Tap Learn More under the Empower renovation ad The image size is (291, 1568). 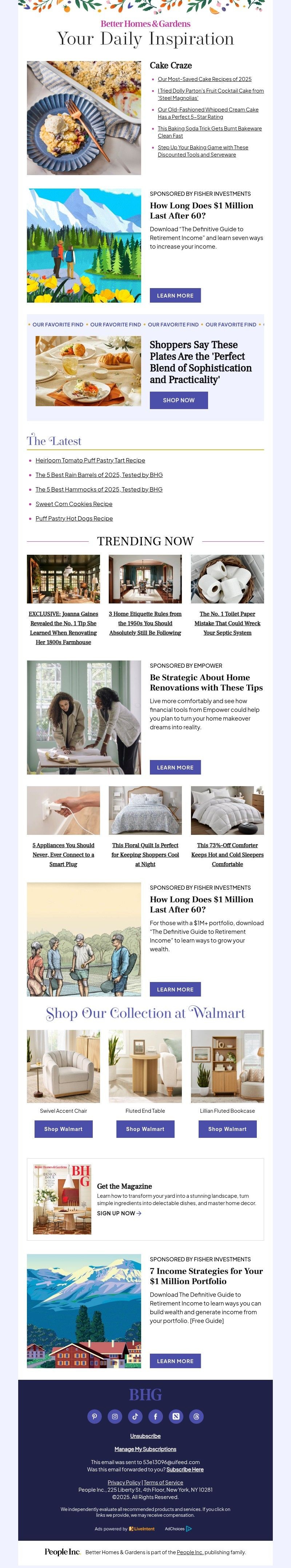click(175, 767)
